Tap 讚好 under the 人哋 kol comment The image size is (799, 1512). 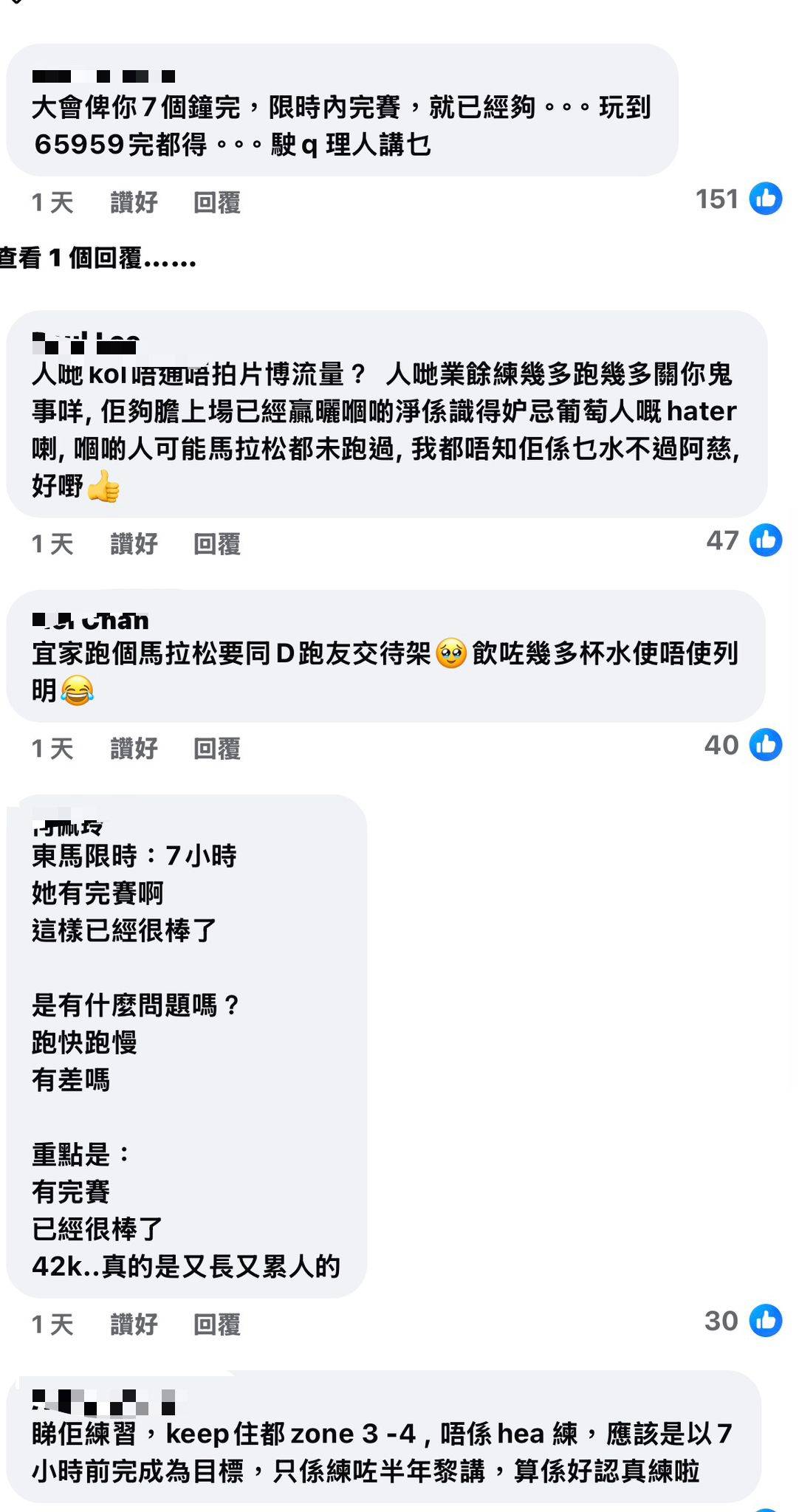[x=134, y=543]
